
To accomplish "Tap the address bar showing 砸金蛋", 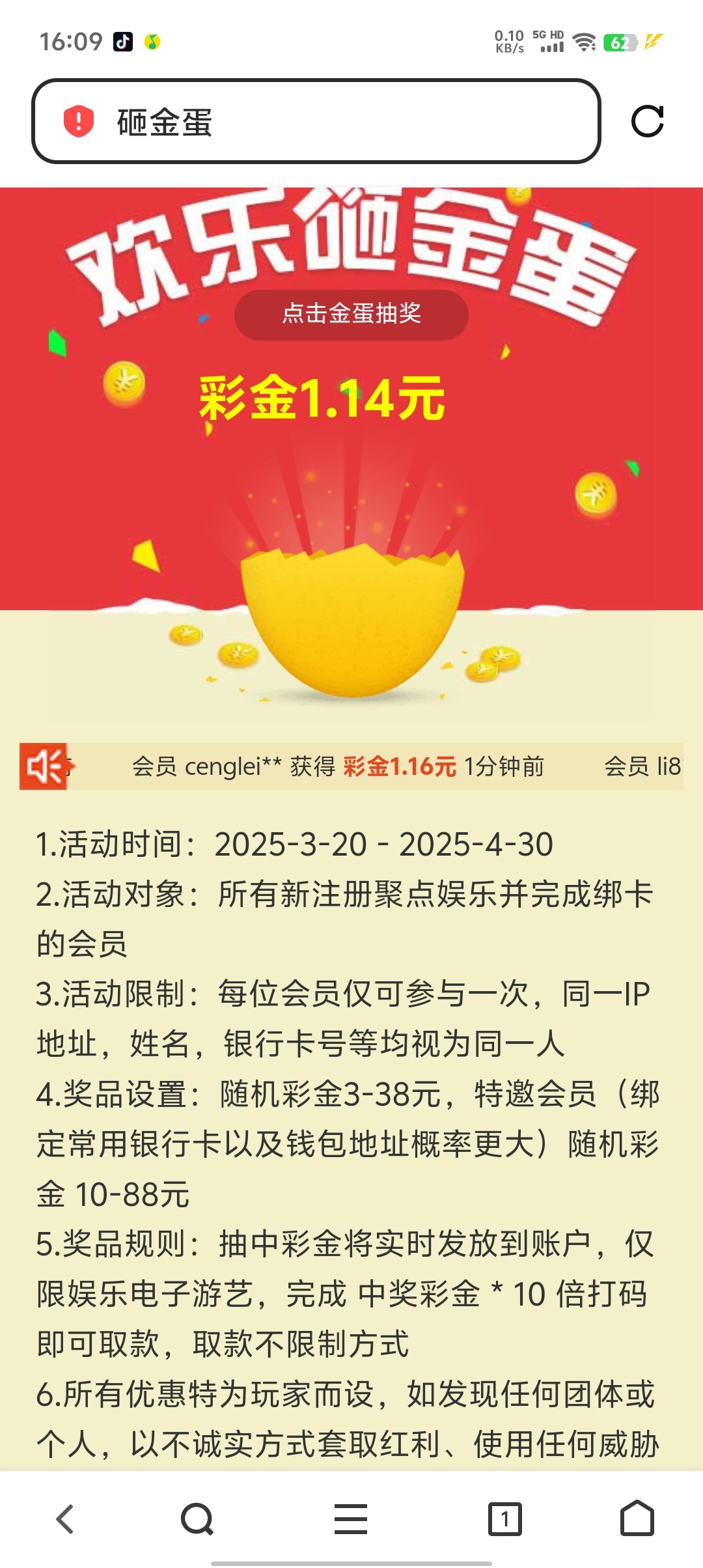I will (x=316, y=121).
